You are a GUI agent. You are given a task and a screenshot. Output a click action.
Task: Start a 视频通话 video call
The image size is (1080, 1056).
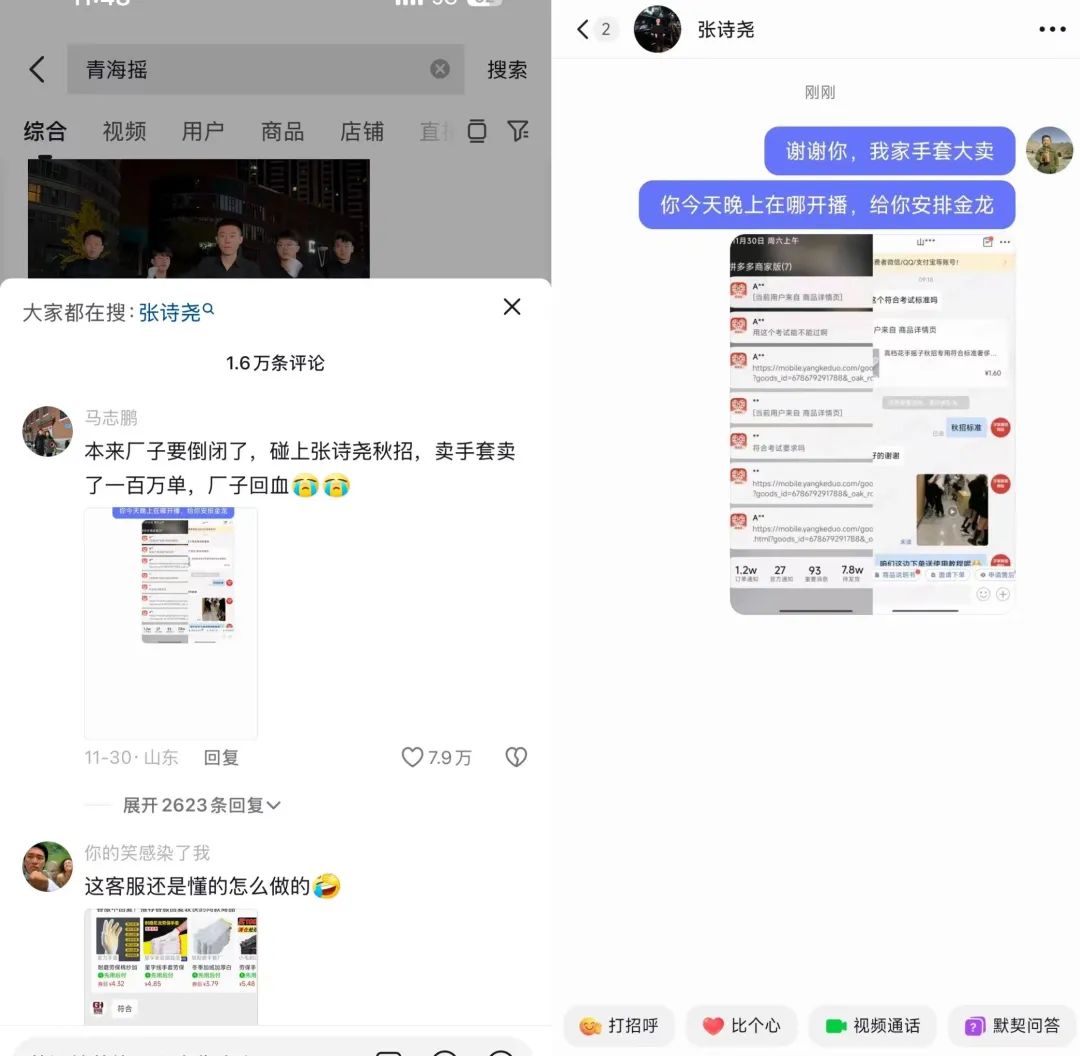click(x=872, y=1026)
